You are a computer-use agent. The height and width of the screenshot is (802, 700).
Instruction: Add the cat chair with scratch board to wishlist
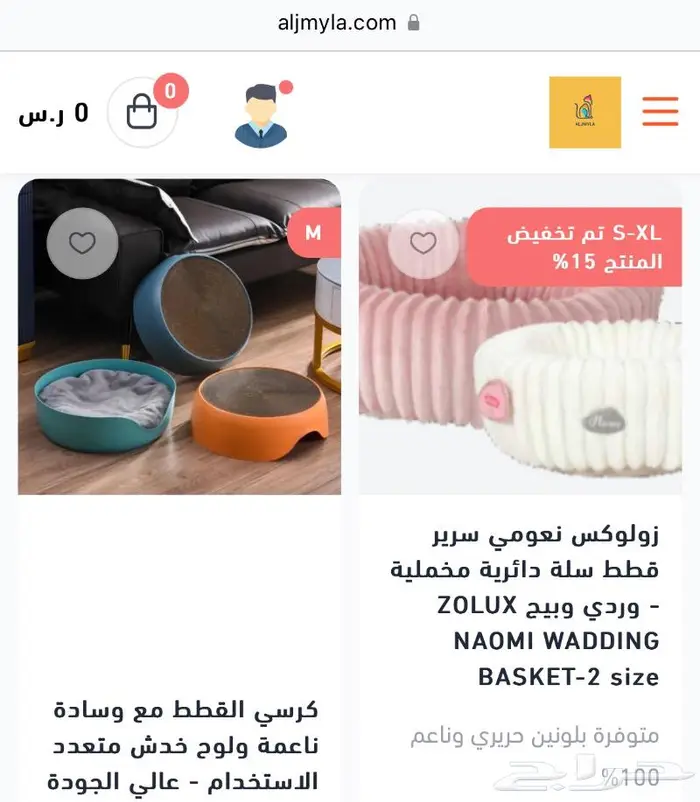click(82, 242)
